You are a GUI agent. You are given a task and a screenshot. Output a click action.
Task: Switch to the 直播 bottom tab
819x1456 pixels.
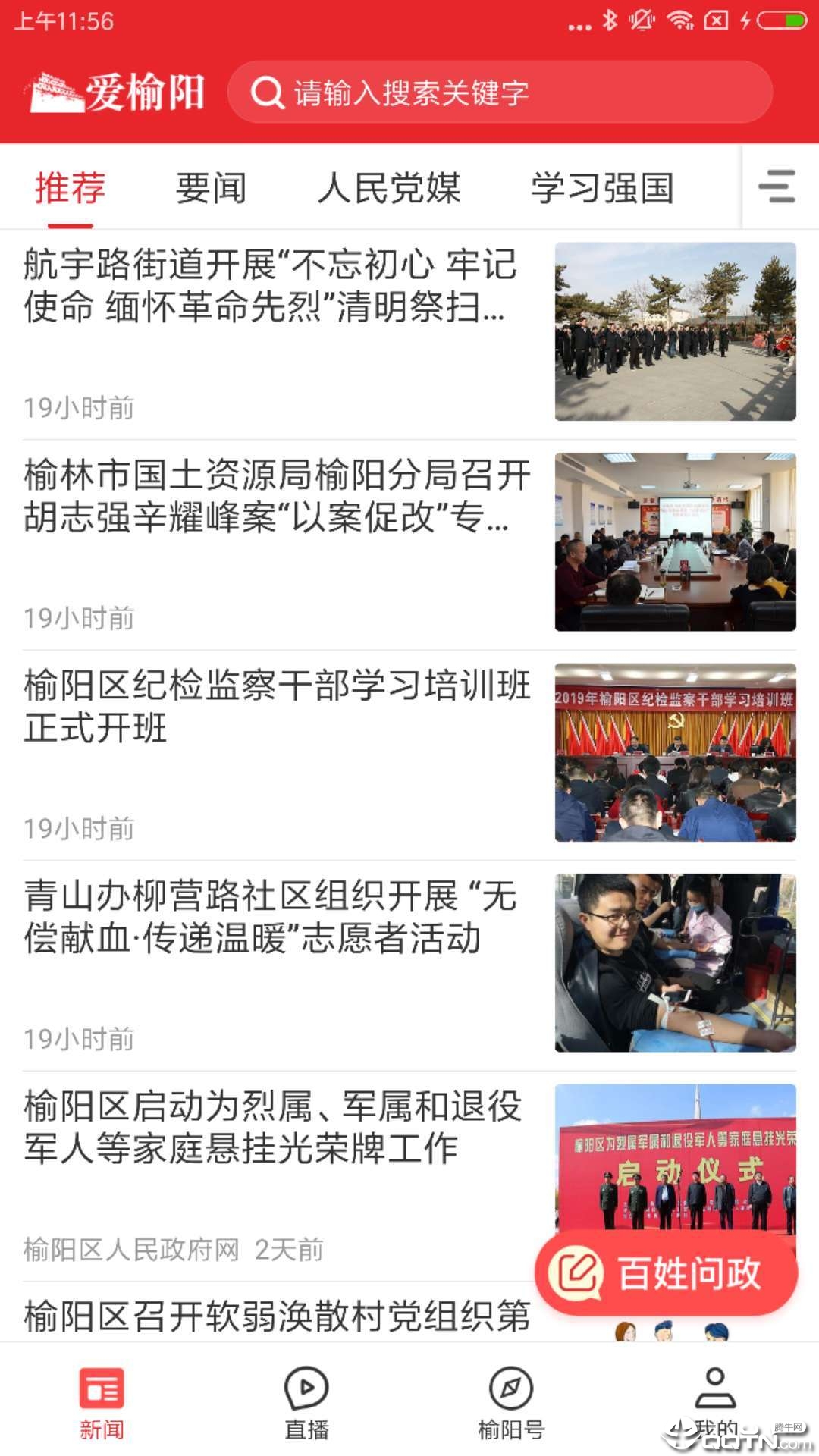(x=306, y=1403)
